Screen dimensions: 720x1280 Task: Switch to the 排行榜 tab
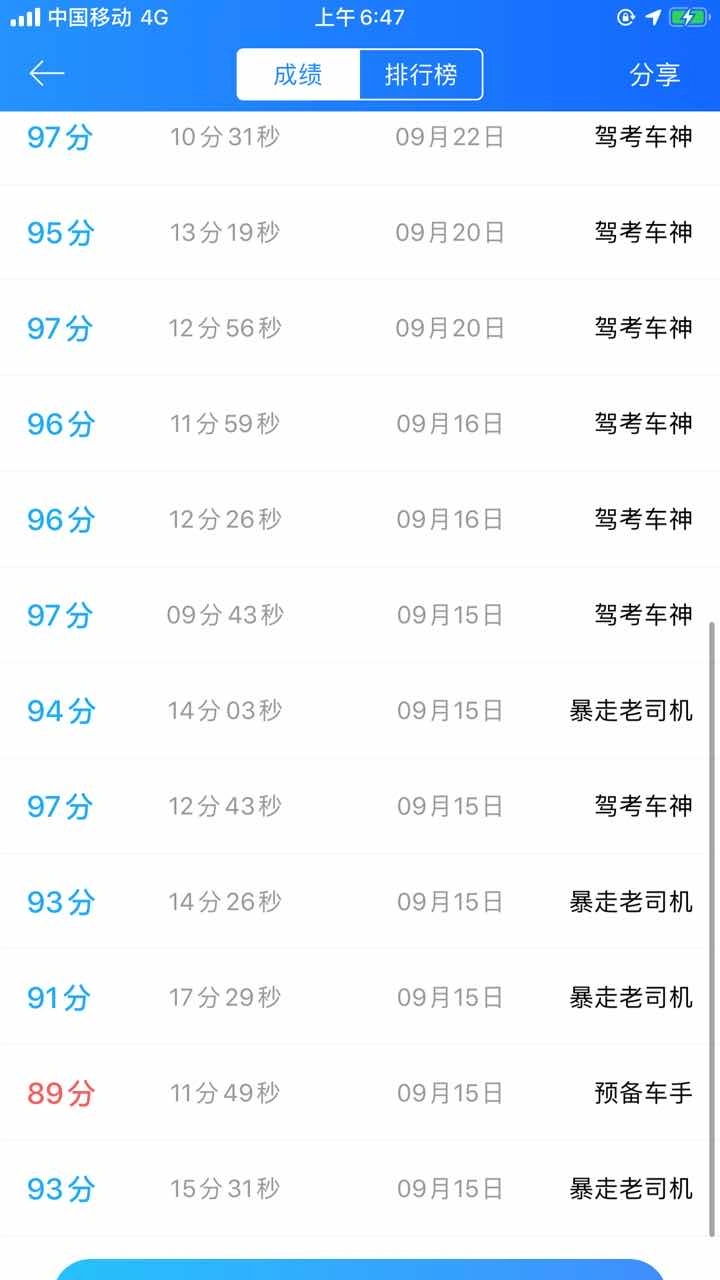(x=421, y=75)
